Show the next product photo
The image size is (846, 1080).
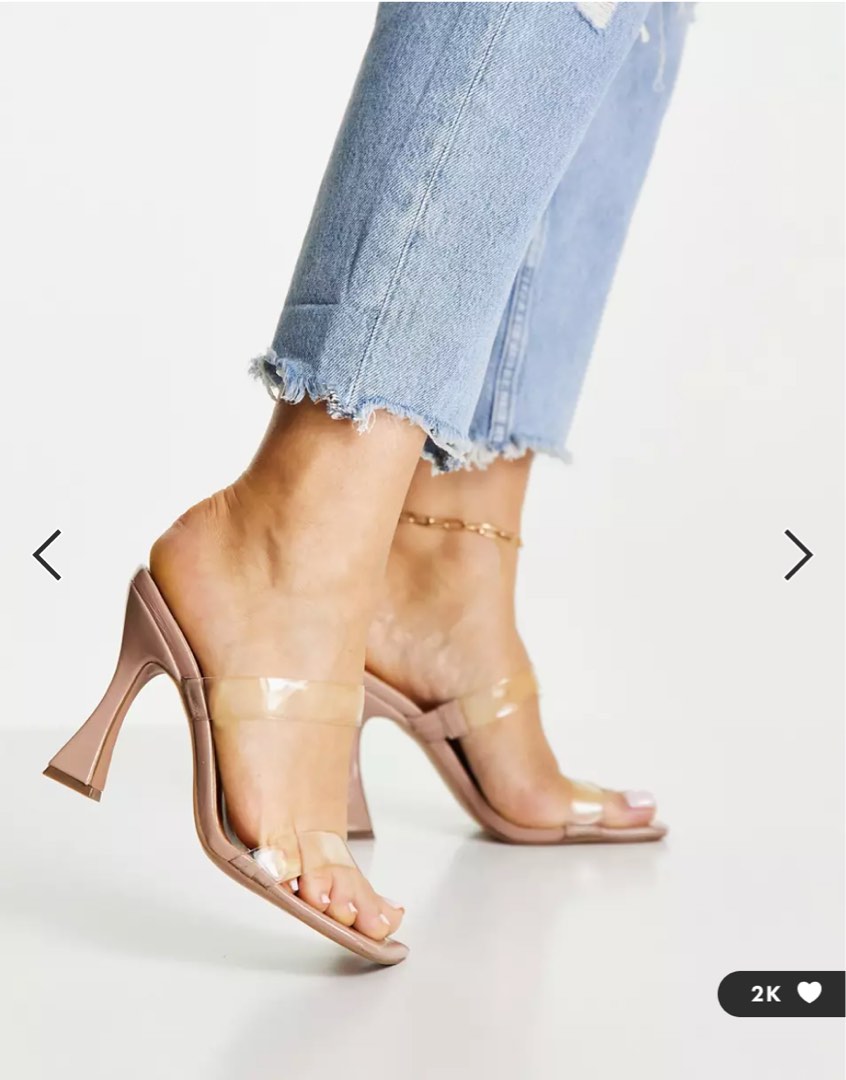(797, 555)
